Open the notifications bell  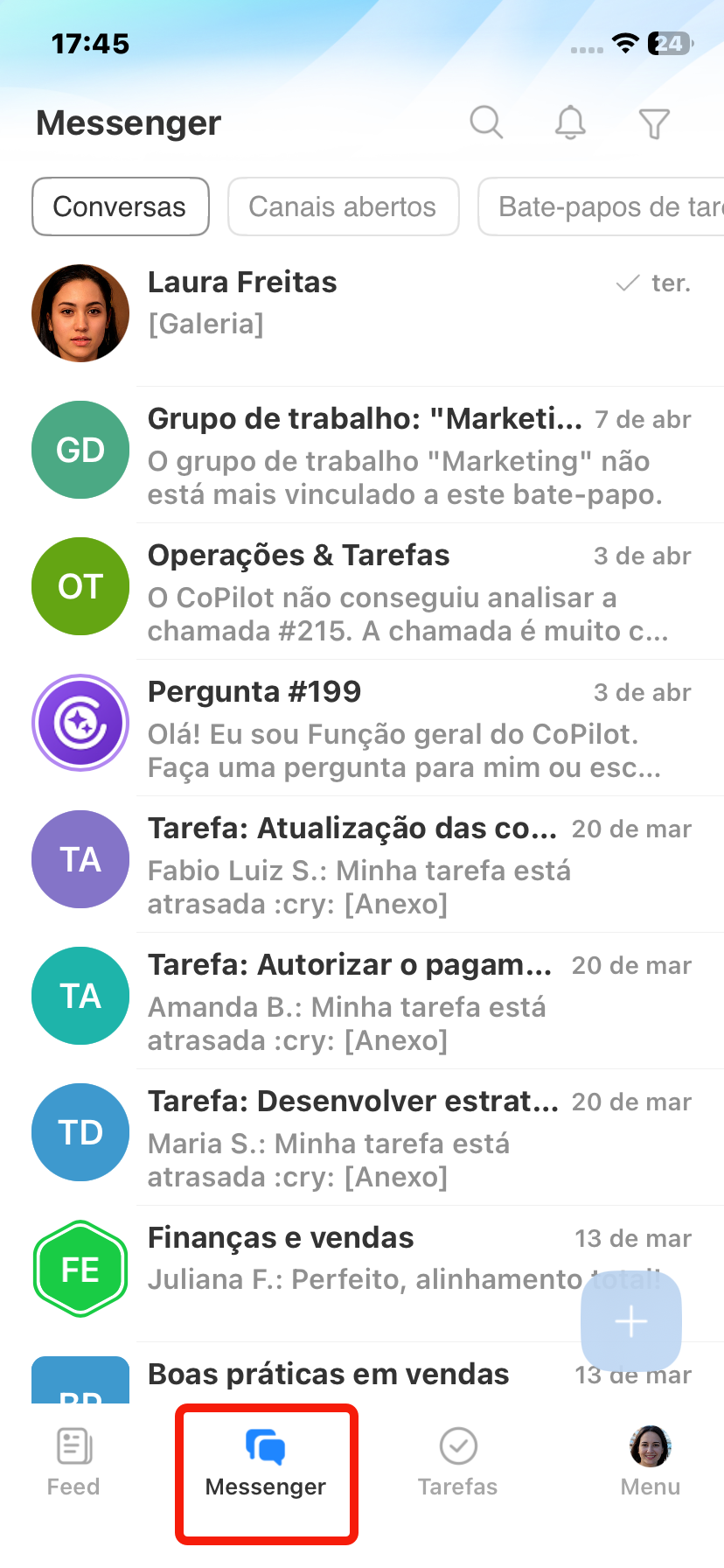(x=570, y=122)
